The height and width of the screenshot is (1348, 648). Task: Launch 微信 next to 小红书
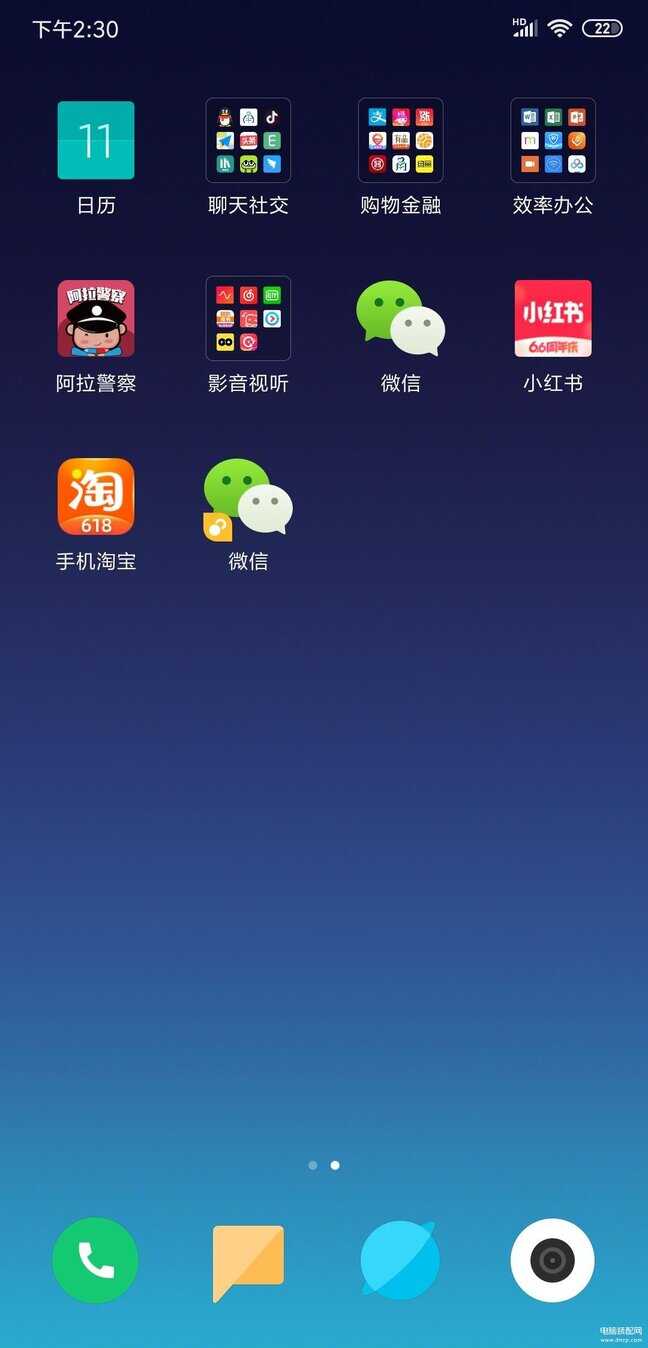click(x=401, y=319)
